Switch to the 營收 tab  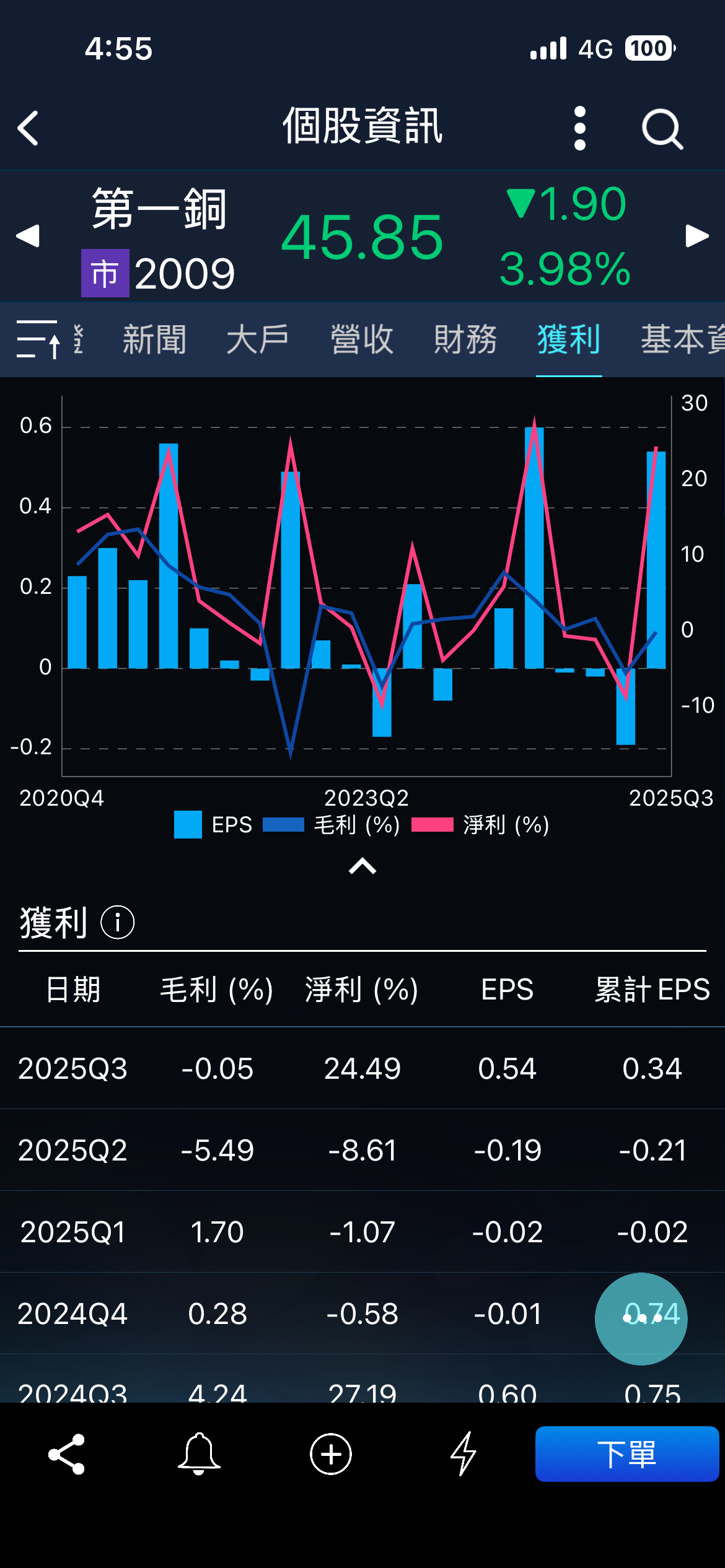tap(362, 339)
